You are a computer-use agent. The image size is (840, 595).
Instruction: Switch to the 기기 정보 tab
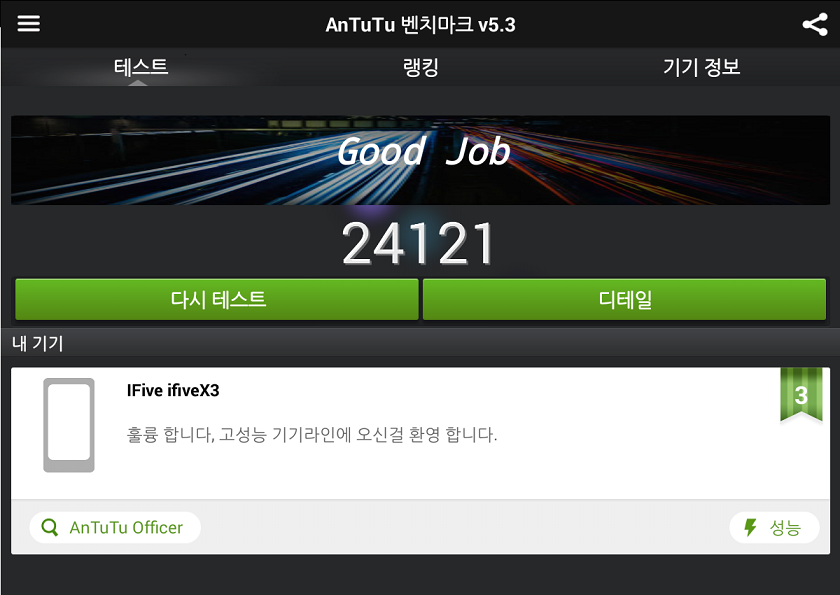pyautogui.click(x=701, y=68)
